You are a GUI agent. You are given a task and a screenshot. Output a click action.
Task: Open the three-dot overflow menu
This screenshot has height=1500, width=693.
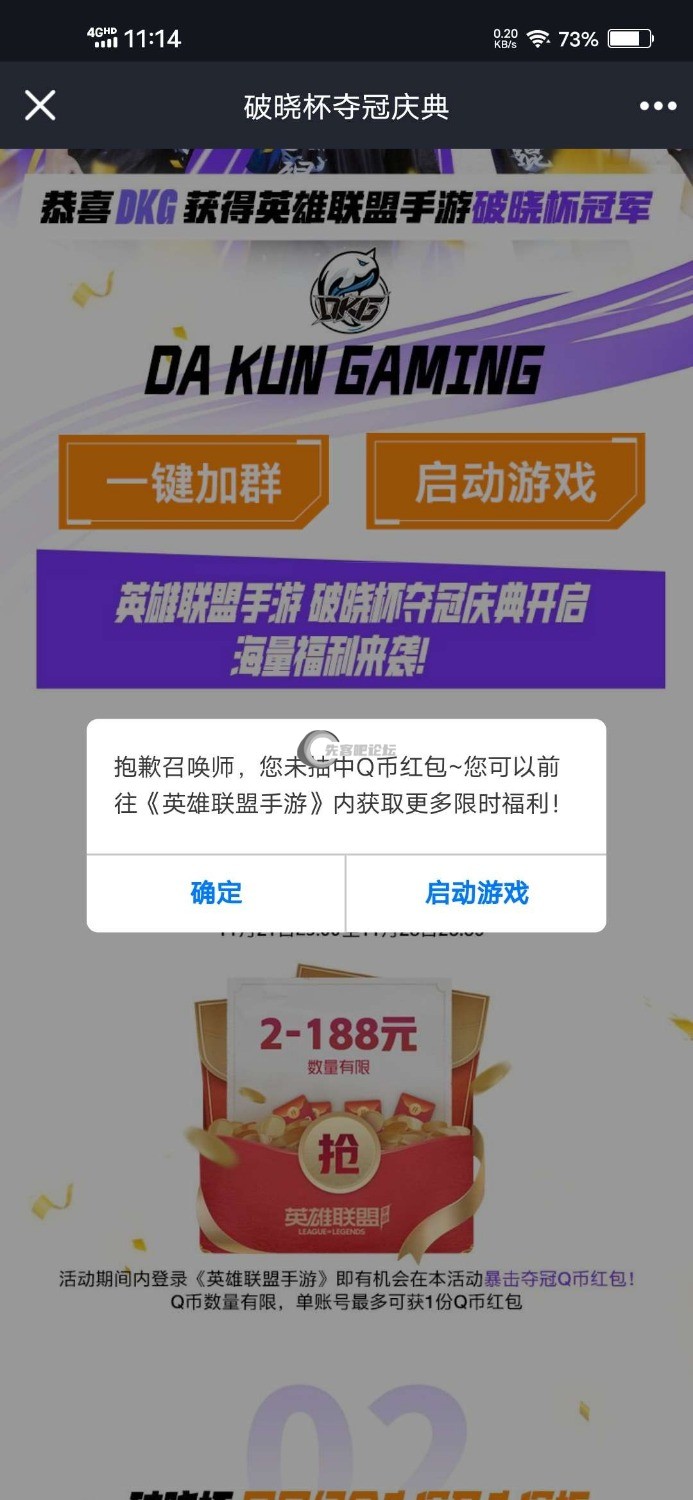pyautogui.click(x=658, y=106)
